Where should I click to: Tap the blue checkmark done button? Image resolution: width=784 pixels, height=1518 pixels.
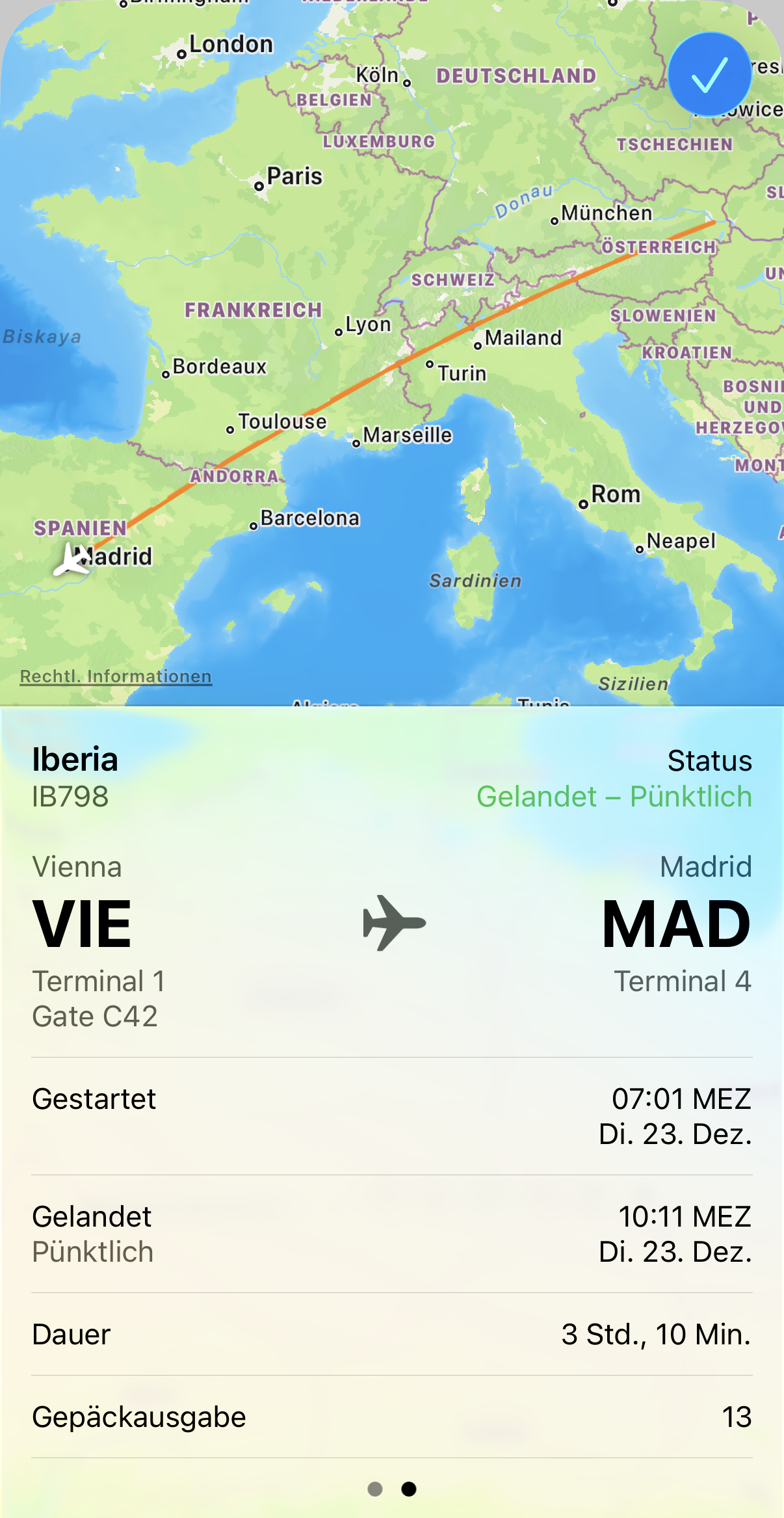(x=709, y=74)
